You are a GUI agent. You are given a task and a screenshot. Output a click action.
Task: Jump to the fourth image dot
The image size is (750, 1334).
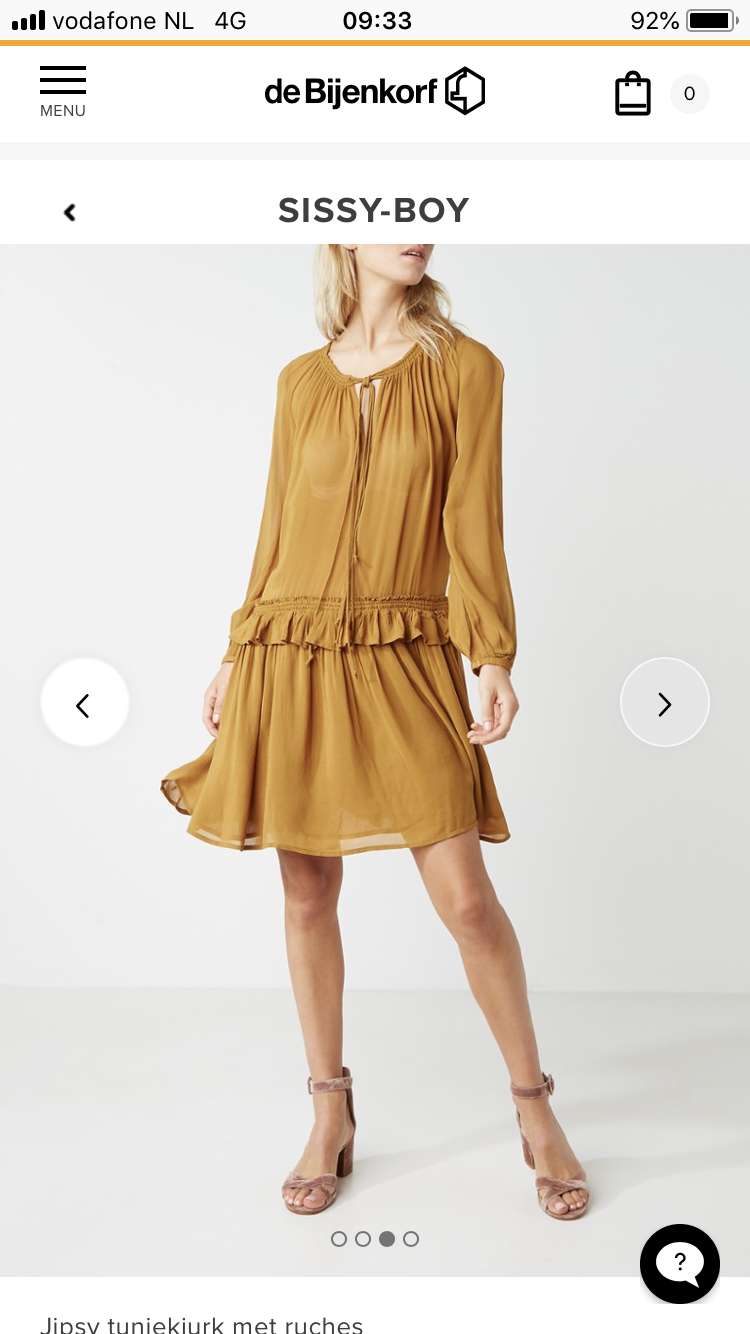pyautogui.click(x=411, y=1239)
